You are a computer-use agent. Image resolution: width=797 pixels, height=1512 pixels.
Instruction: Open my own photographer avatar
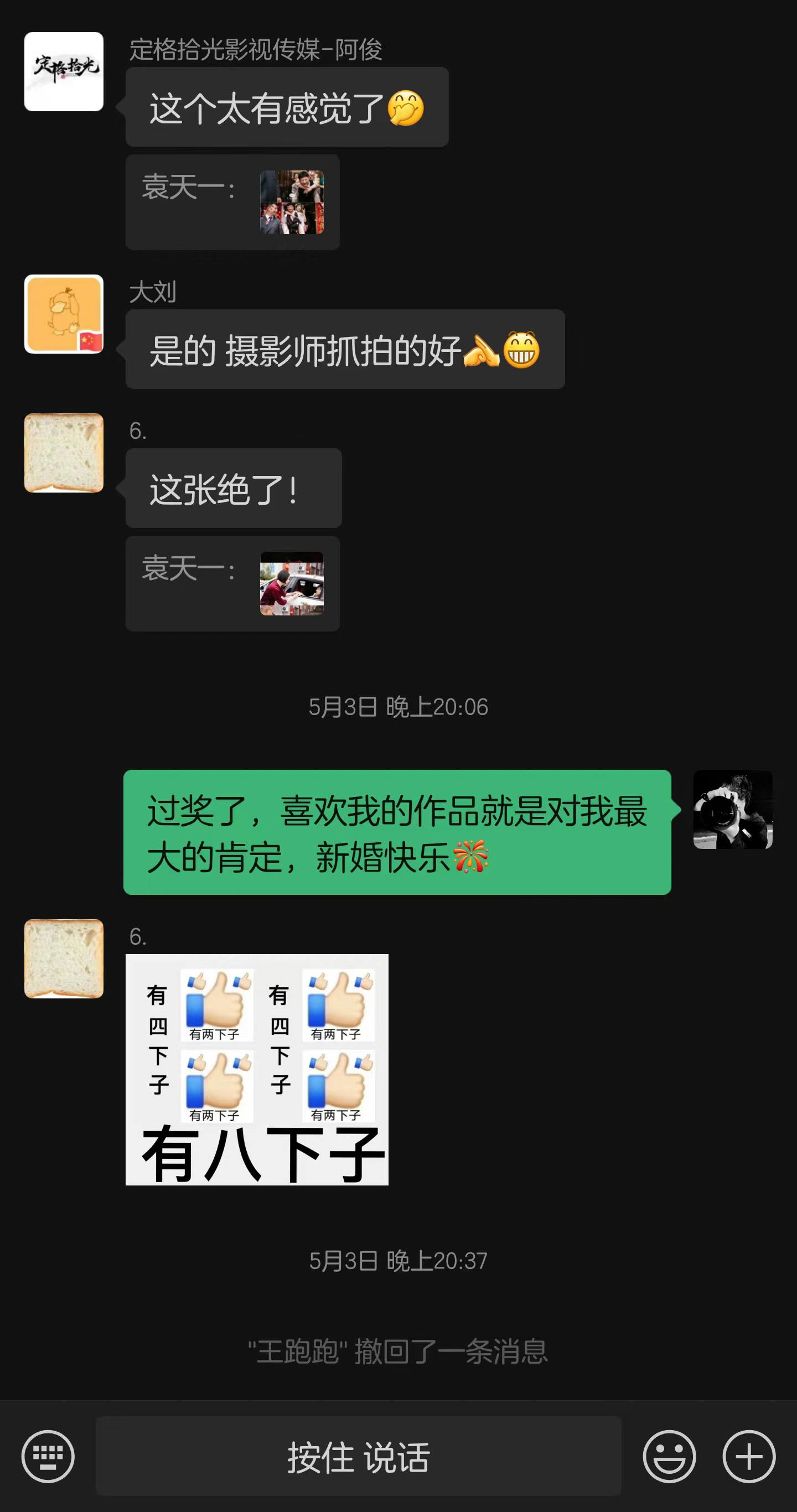click(x=733, y=810)
